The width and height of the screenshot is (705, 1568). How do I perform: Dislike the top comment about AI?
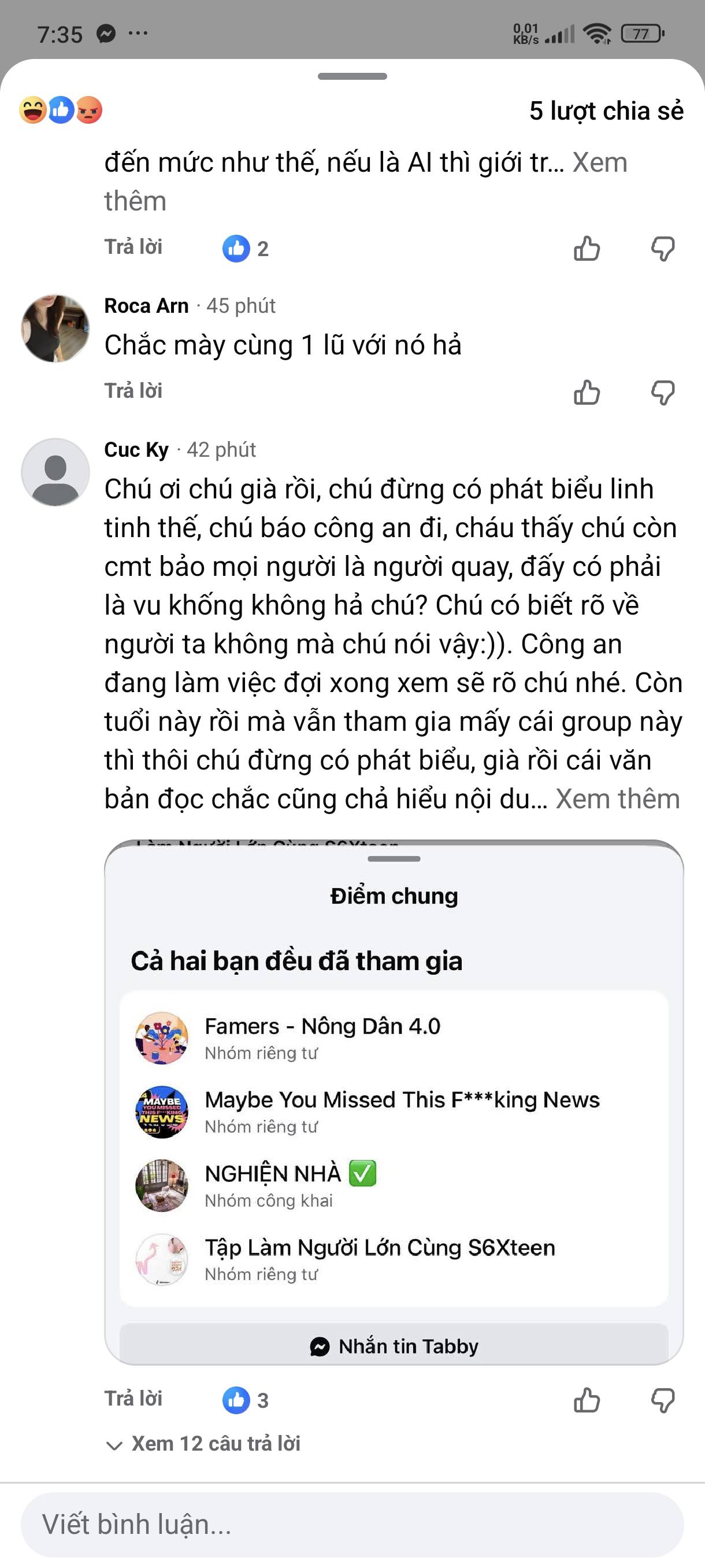tap(662, 249)
